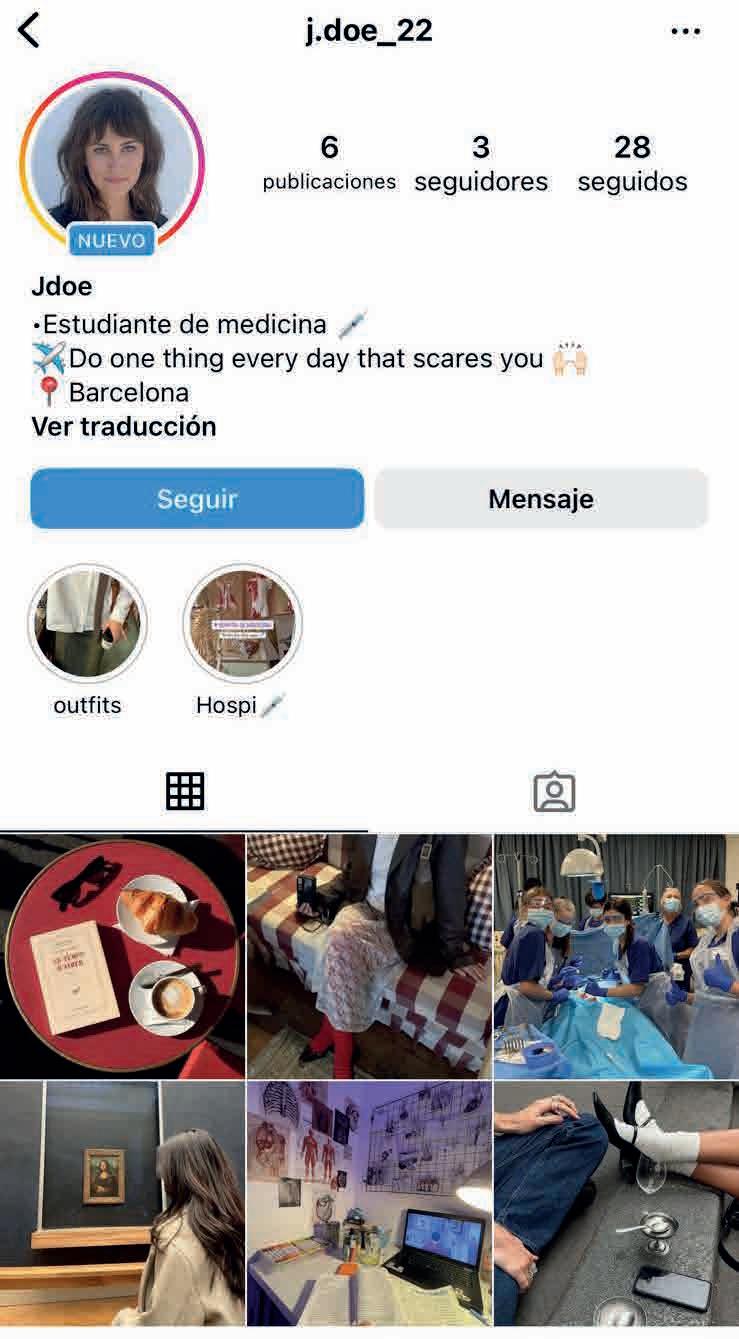Go back using the top arrow

(29, 31)
